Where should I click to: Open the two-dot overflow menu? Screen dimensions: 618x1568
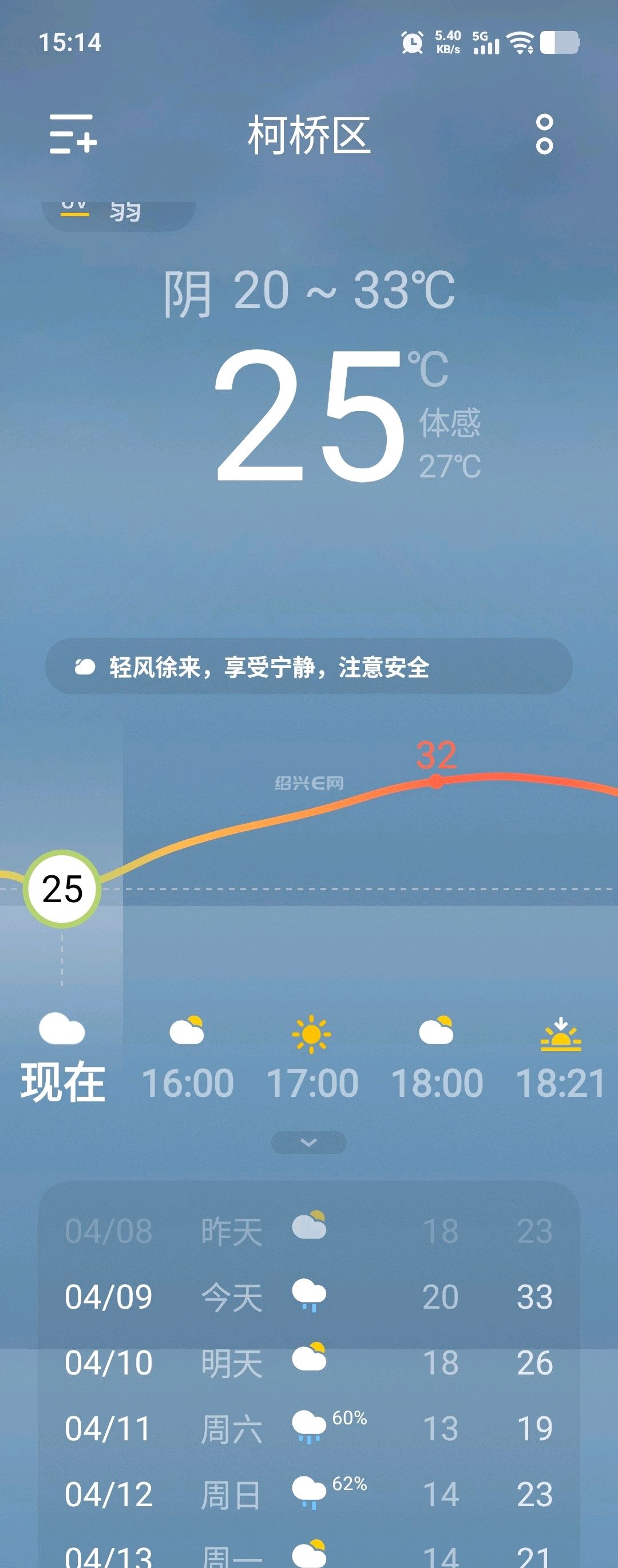[x=544, y=134]
